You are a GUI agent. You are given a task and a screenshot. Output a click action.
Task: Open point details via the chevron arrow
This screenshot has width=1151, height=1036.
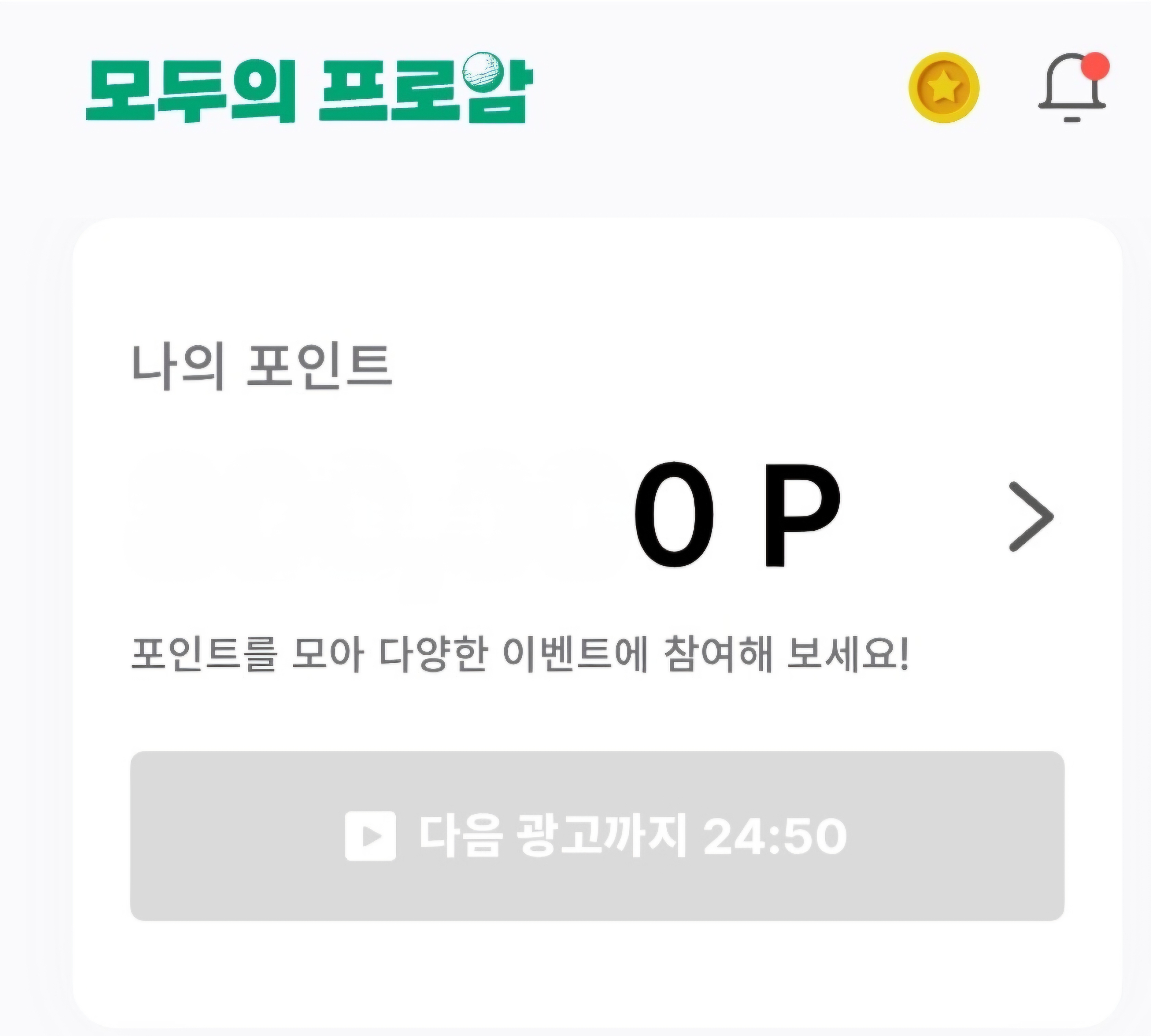tap(1031, 516)
